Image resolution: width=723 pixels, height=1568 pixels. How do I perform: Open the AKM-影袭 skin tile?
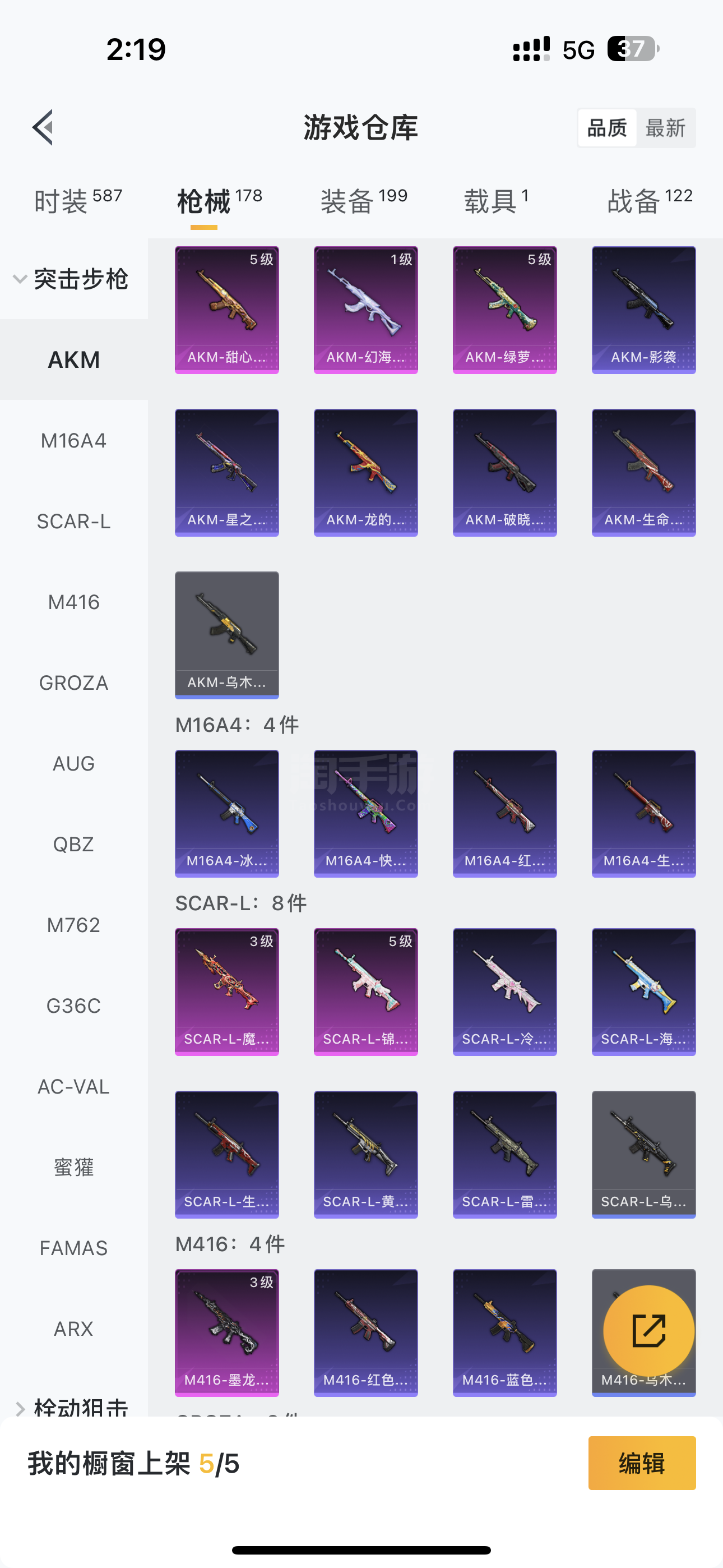[643, 310]
